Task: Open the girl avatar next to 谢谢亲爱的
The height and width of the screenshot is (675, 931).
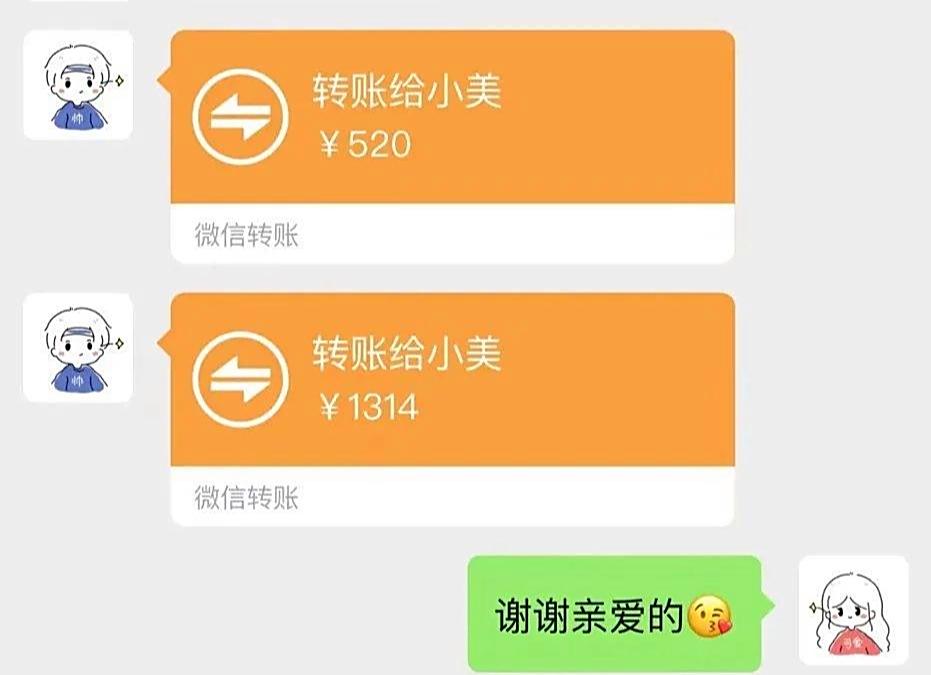Action: (x=853, y=611)
